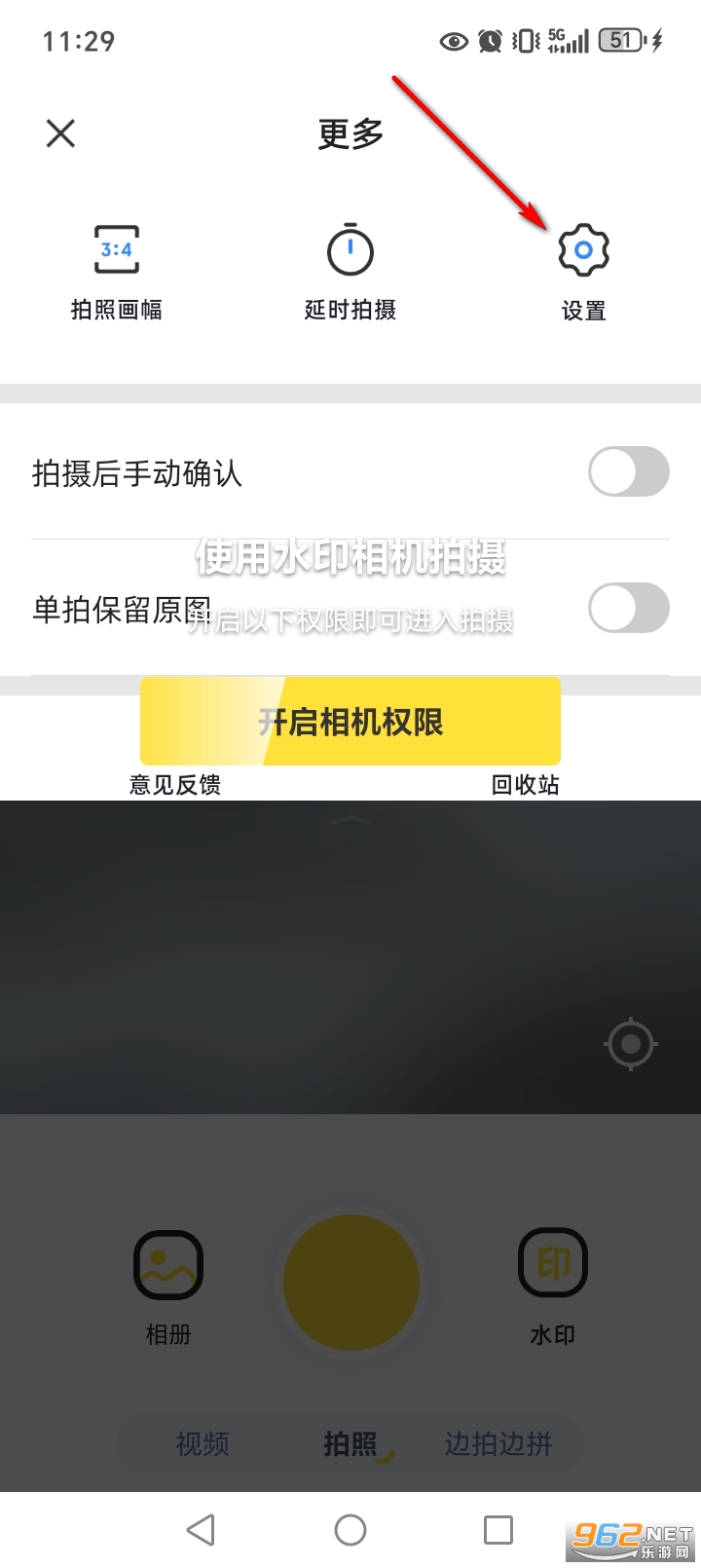Enable 拍摄后手动确认 switch
Screen dimensions: 701x1568
tap(628, 472)
